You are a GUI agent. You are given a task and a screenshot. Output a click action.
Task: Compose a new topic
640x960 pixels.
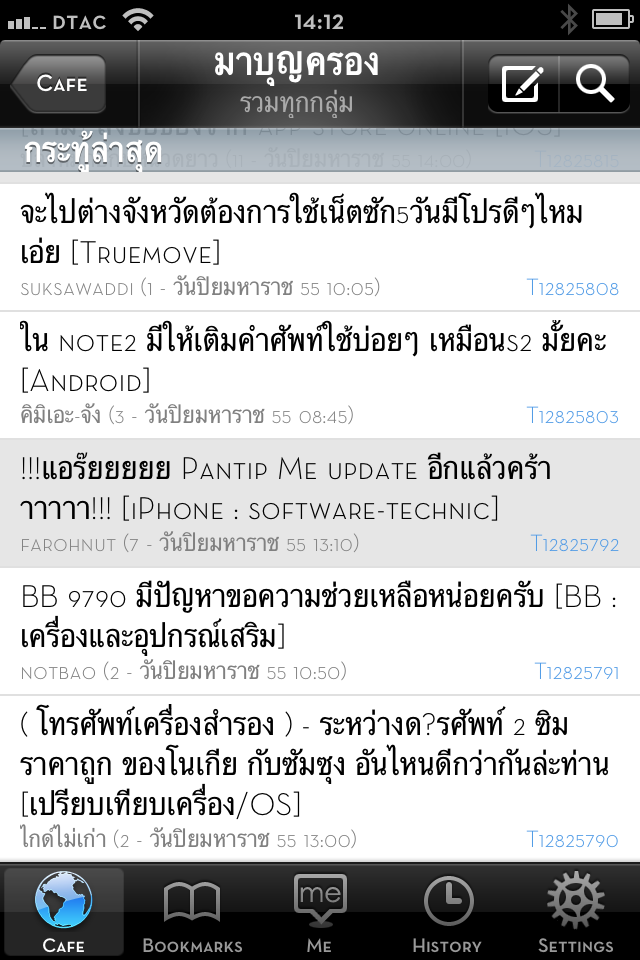click(522, 84)
